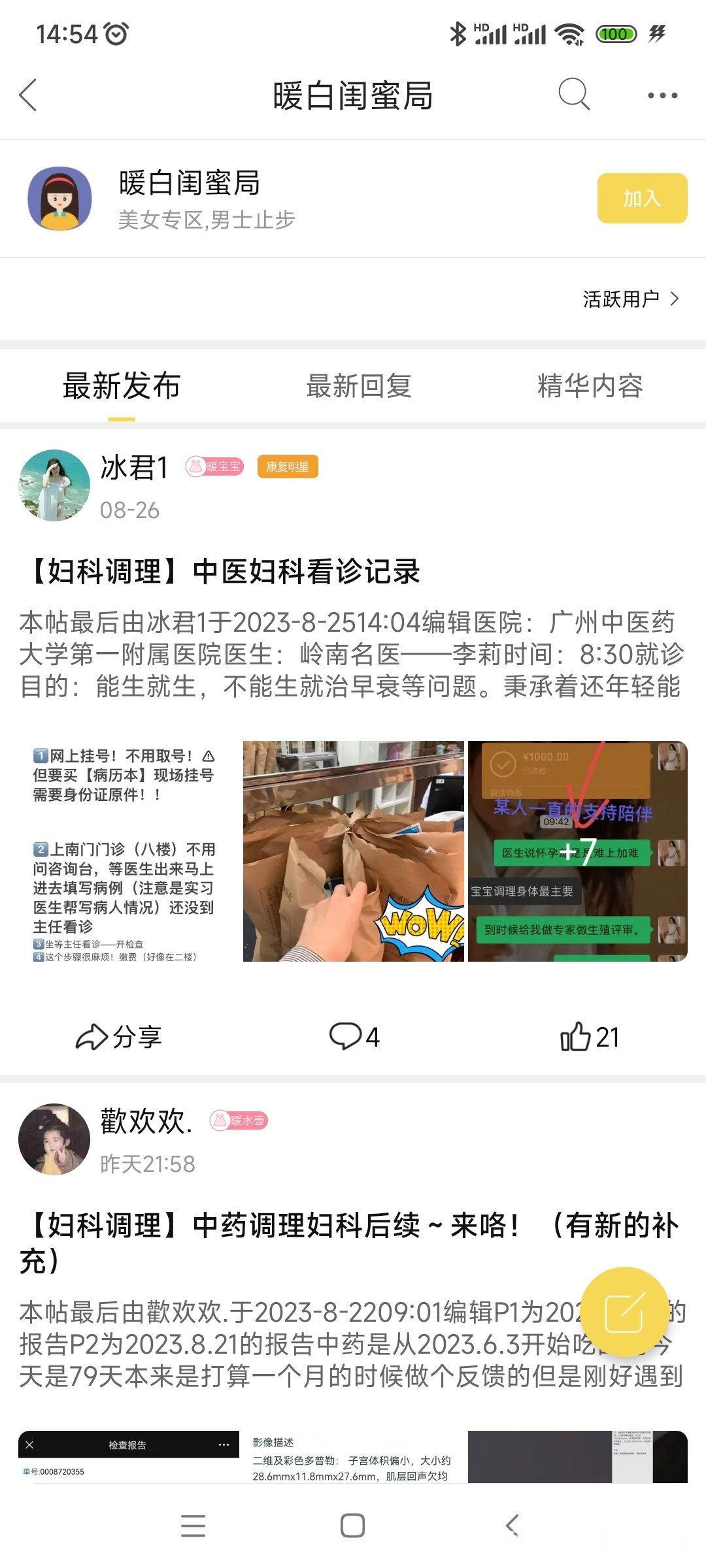Open 歡欢欢.'s profile avatar
The image size is (706, 1568).
coord(54,1139)
